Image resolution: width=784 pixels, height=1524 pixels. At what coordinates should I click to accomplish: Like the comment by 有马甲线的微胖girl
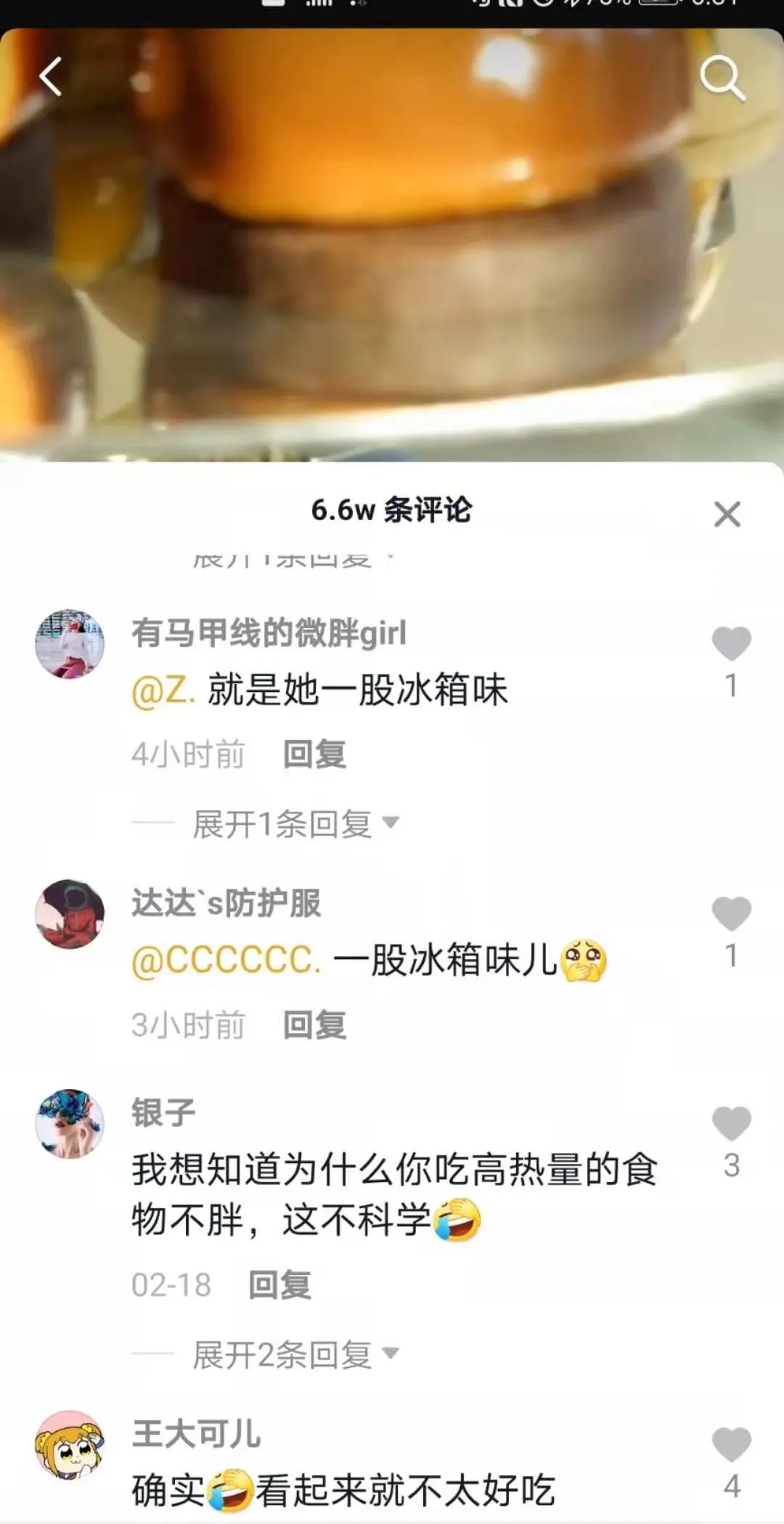[x=732, y=640]
